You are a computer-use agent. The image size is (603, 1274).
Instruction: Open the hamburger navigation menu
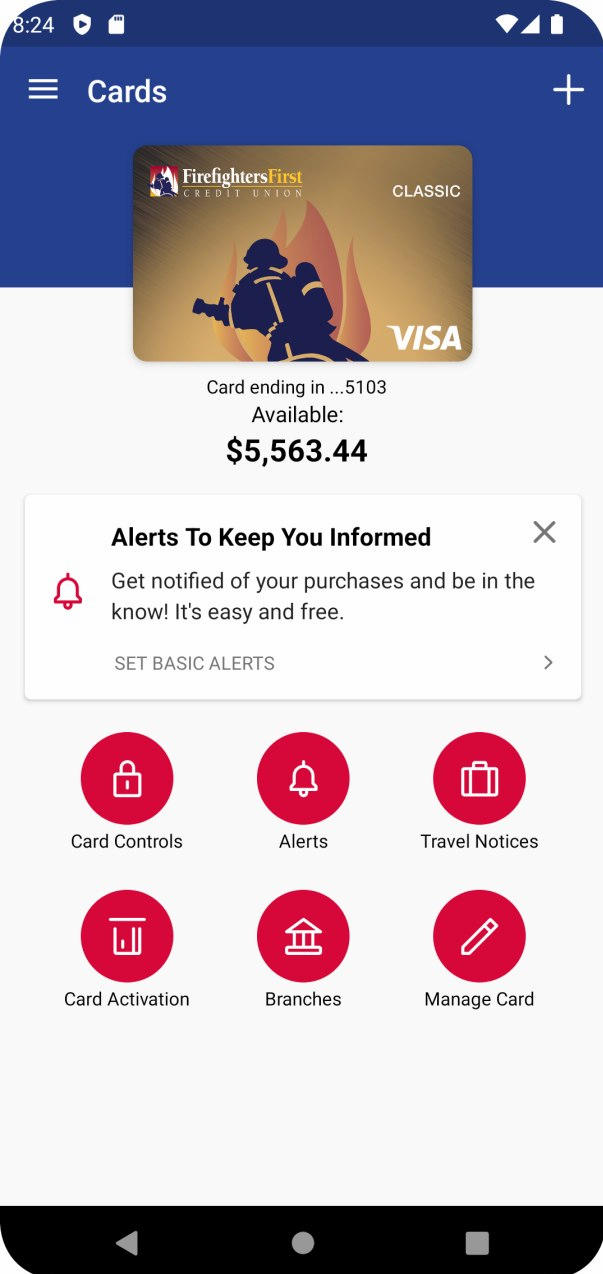43,90
